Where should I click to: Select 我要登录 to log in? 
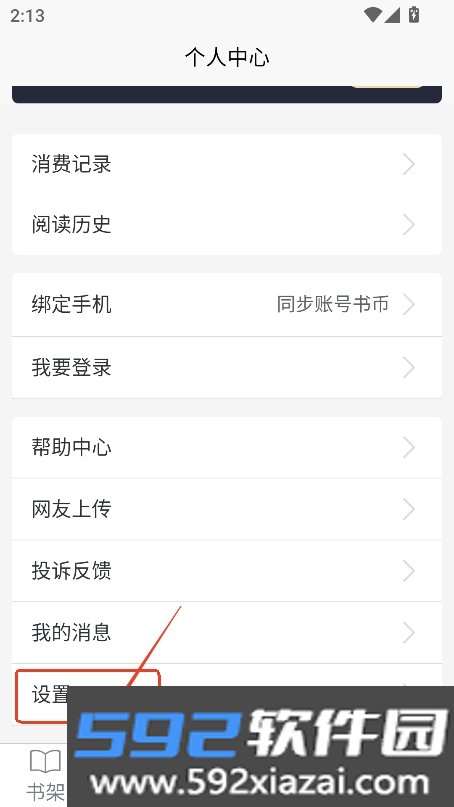(226, 367)
